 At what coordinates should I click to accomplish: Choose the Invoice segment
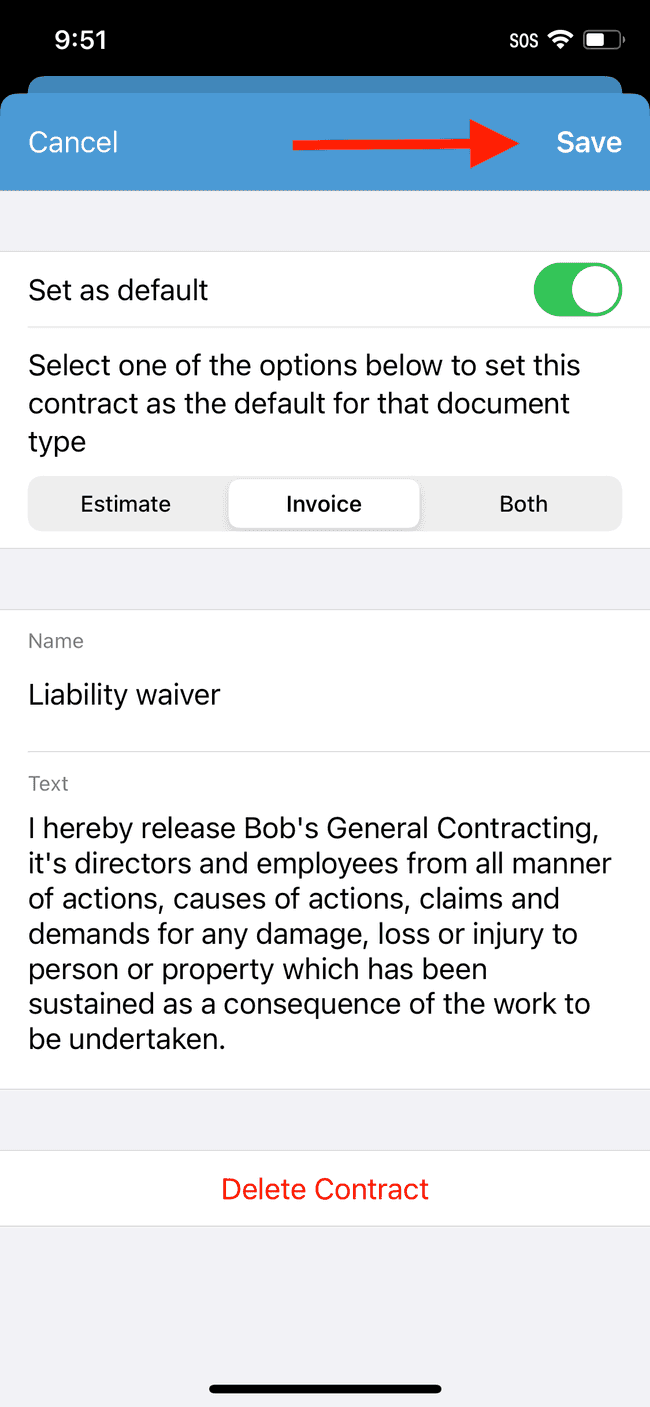(x=324, y=504)
